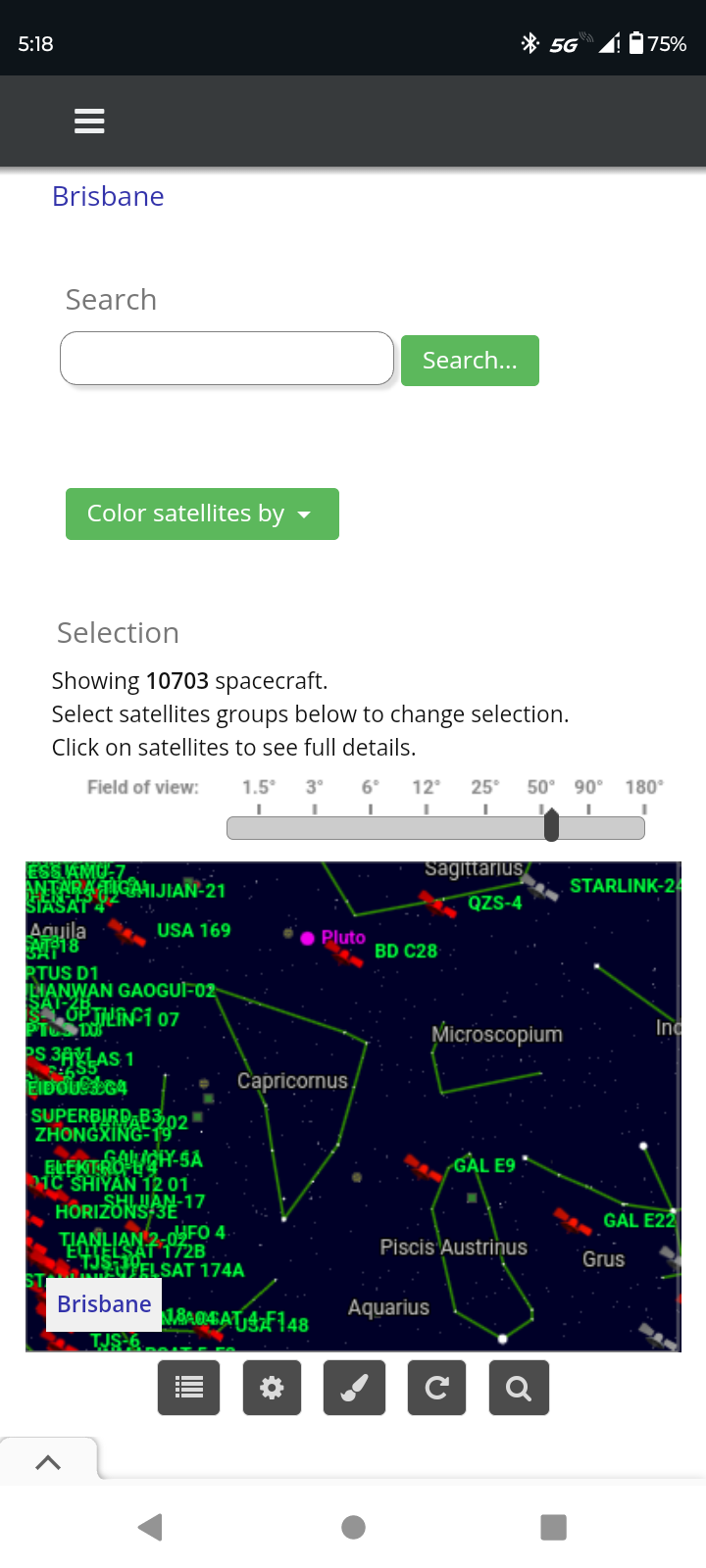Open the settings gear below the map

point(272,1388)
